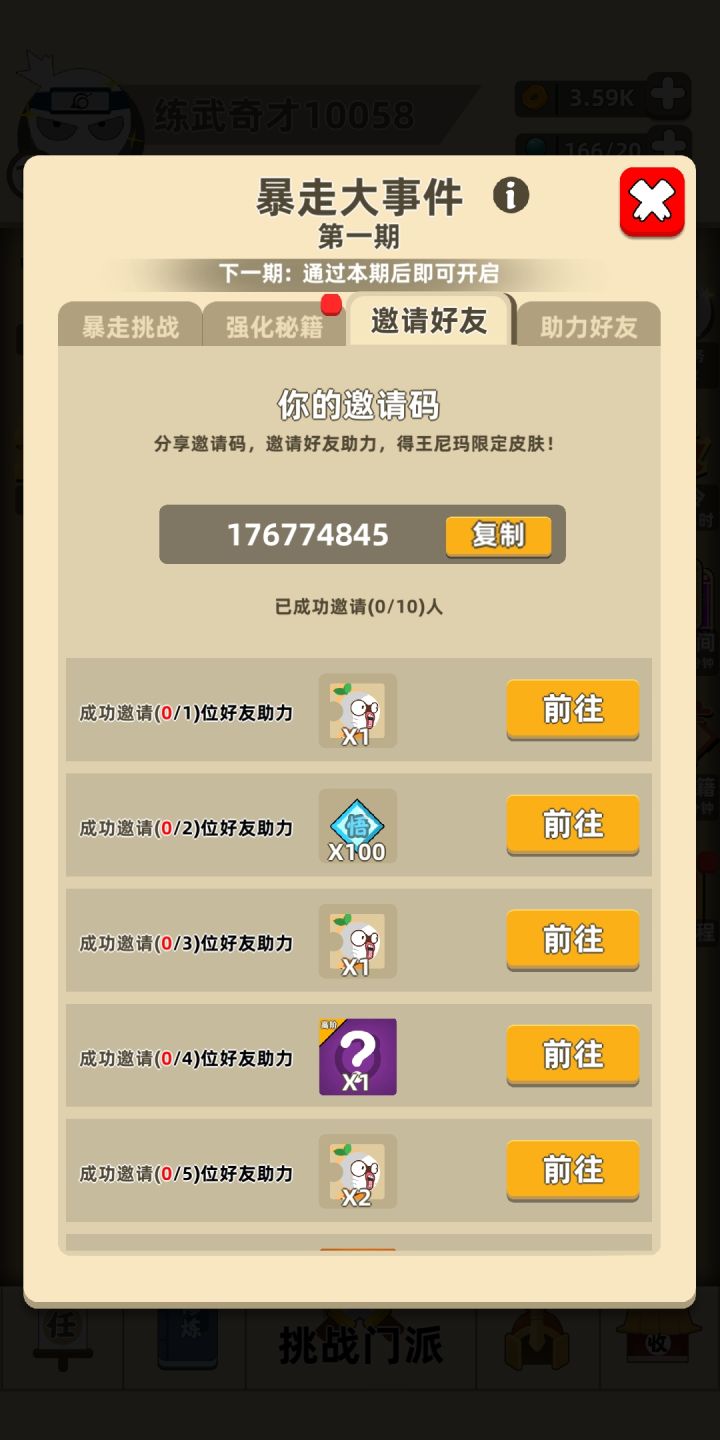This screenshot has height=1440, width=720.
Task: Tap the coin currency icon at top right
Action: coord(536,95)
